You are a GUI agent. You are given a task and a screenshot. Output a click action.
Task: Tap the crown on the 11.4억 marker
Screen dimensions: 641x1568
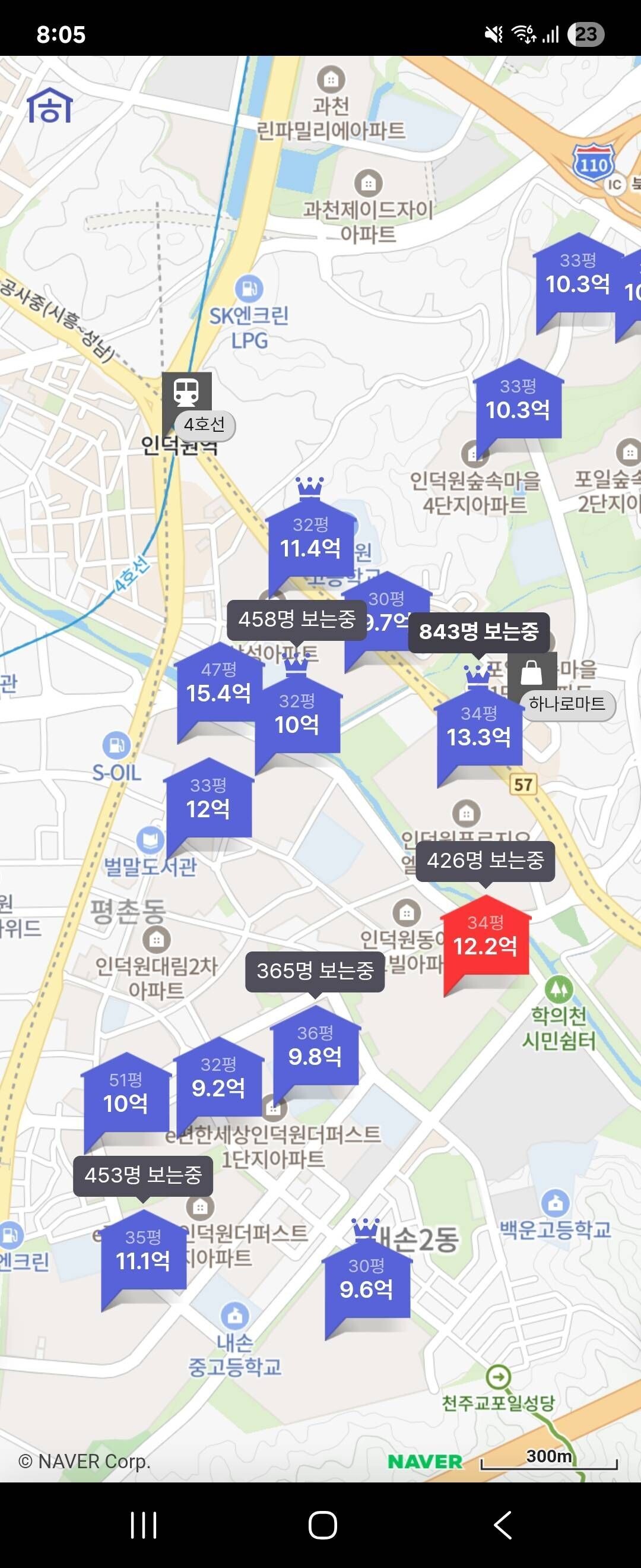pos(311,488)
